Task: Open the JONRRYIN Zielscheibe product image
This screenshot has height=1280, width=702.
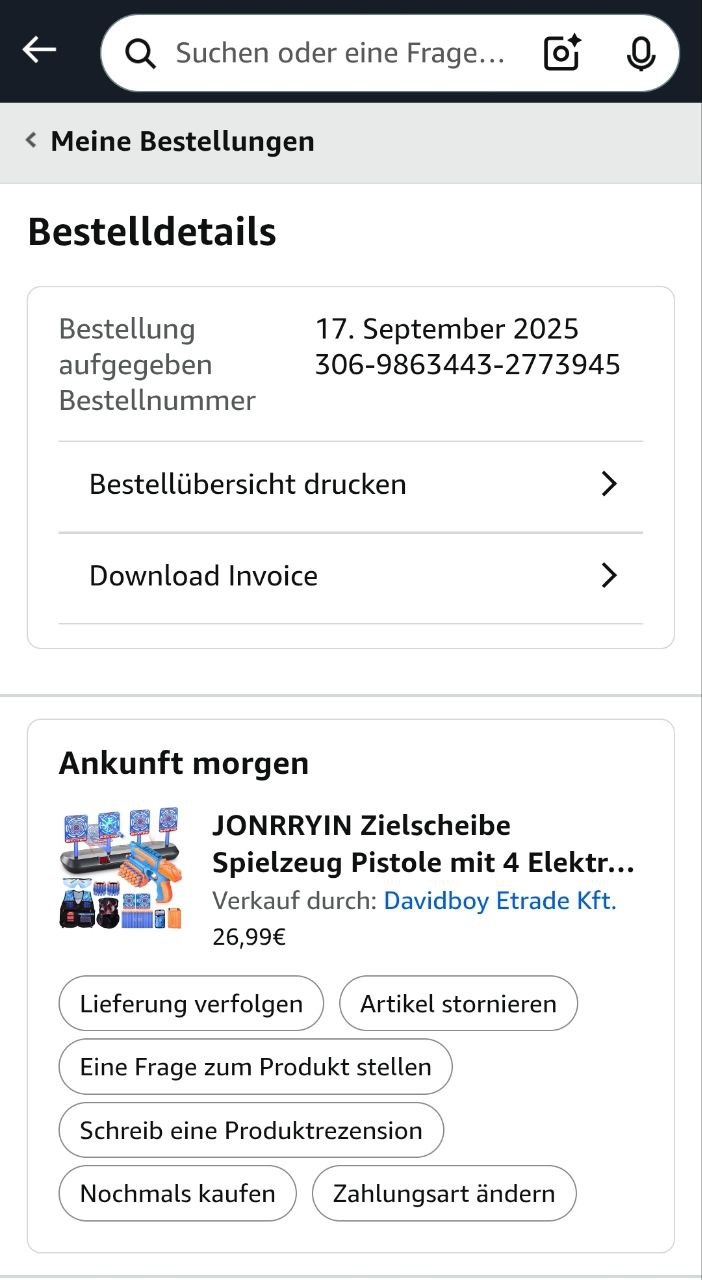Action: (121, 869)
